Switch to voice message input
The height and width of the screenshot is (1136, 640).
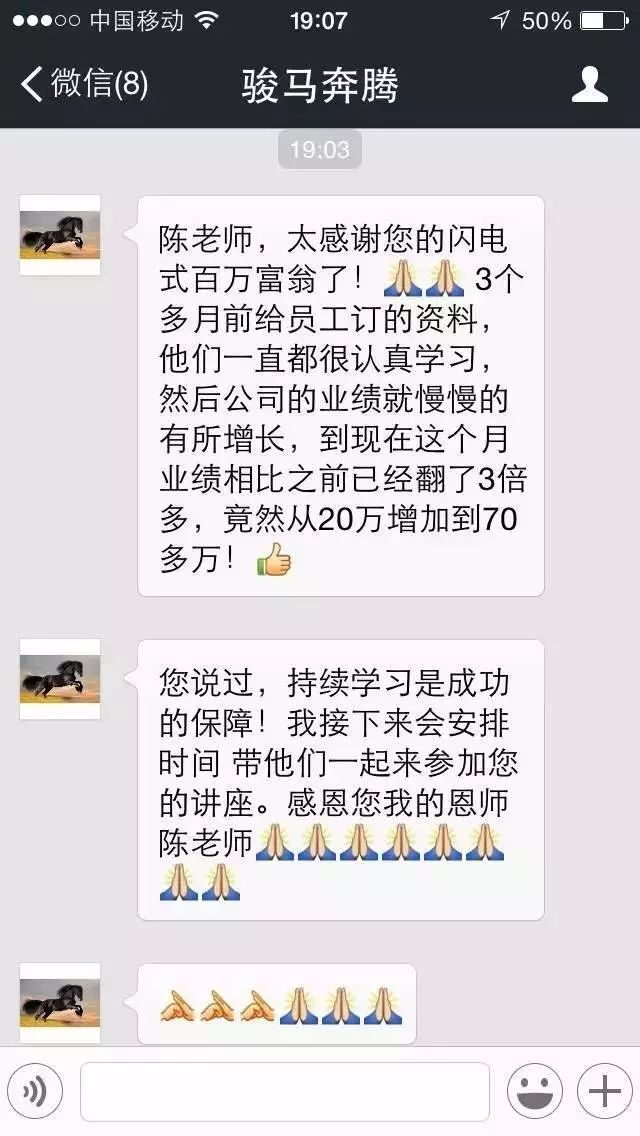[x=35, y=1090]
